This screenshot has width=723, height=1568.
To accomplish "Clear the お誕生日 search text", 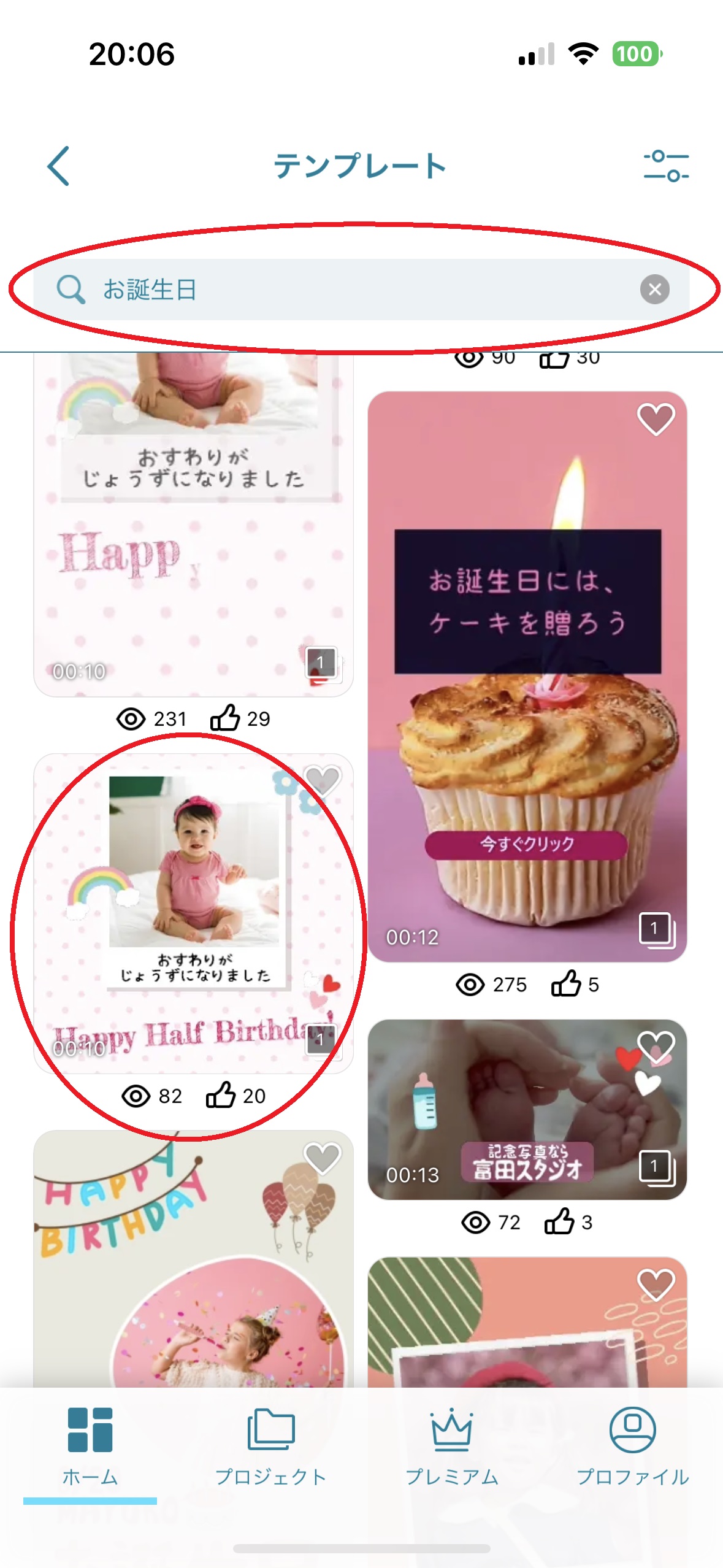I will click(654, 289).
